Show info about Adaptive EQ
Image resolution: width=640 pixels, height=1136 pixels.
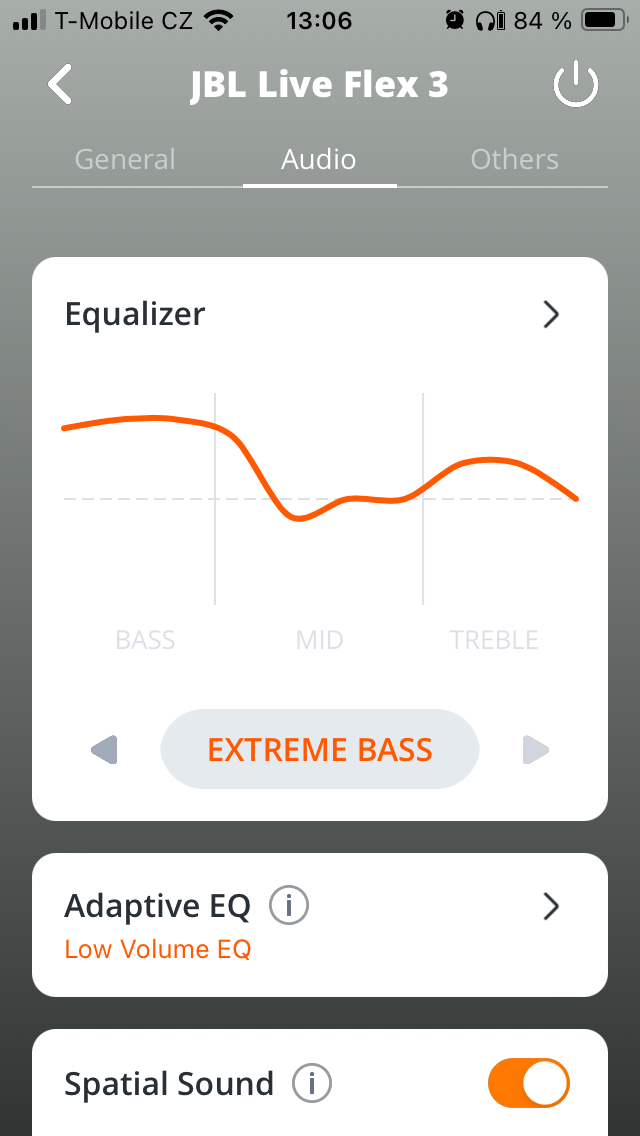point(289,906)
